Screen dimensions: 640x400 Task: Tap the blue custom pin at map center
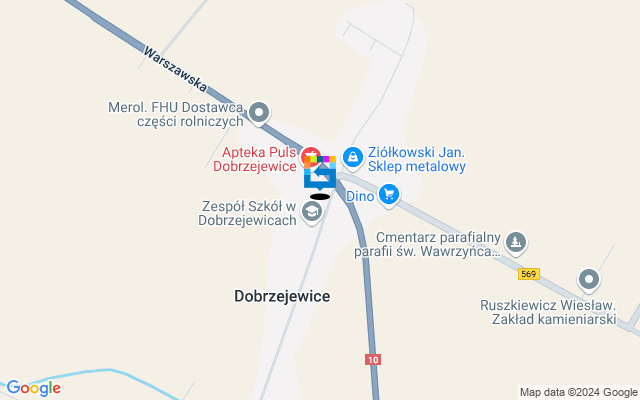[320, 177]
